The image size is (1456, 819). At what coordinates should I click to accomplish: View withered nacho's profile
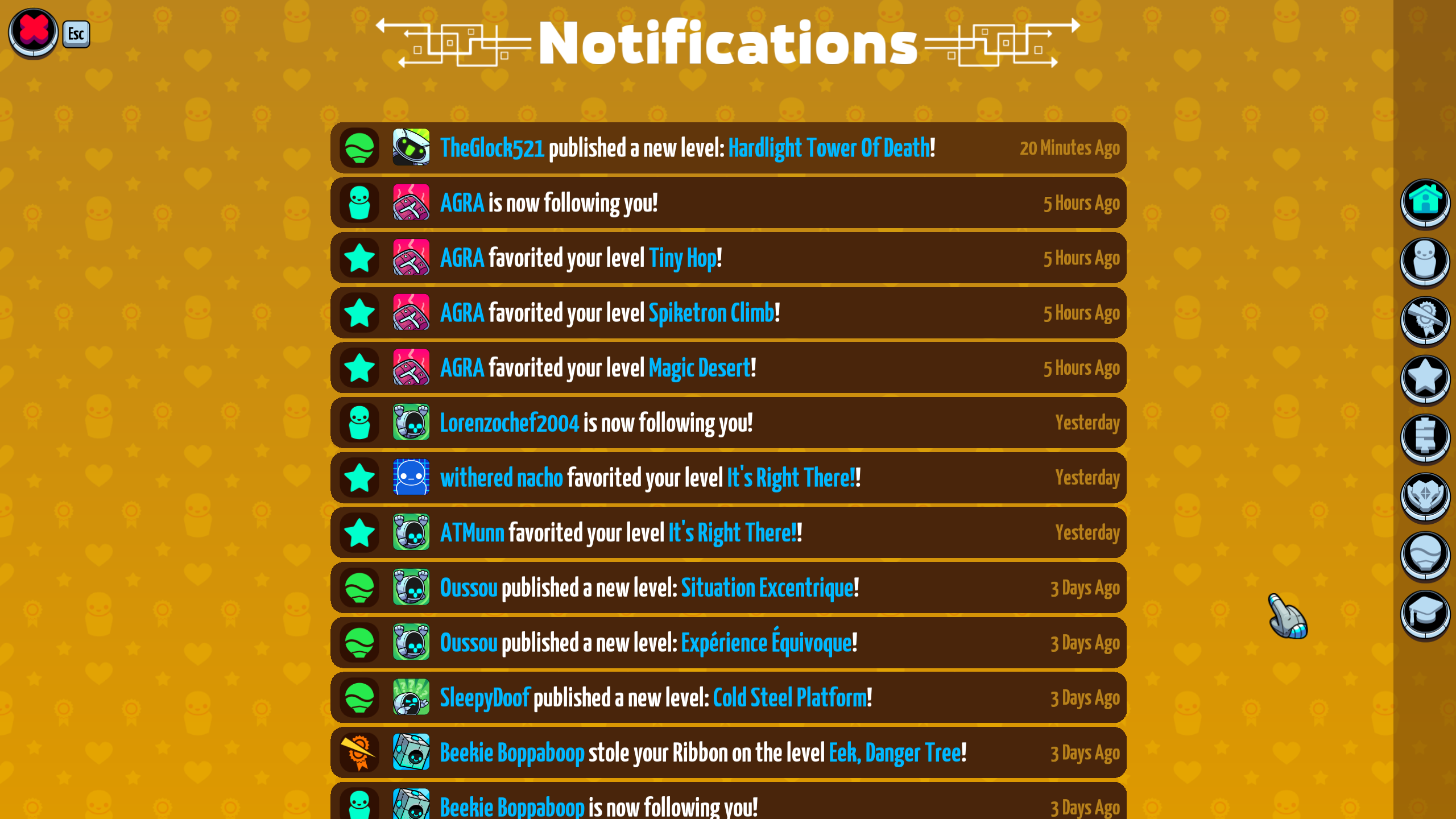[501, 478]
